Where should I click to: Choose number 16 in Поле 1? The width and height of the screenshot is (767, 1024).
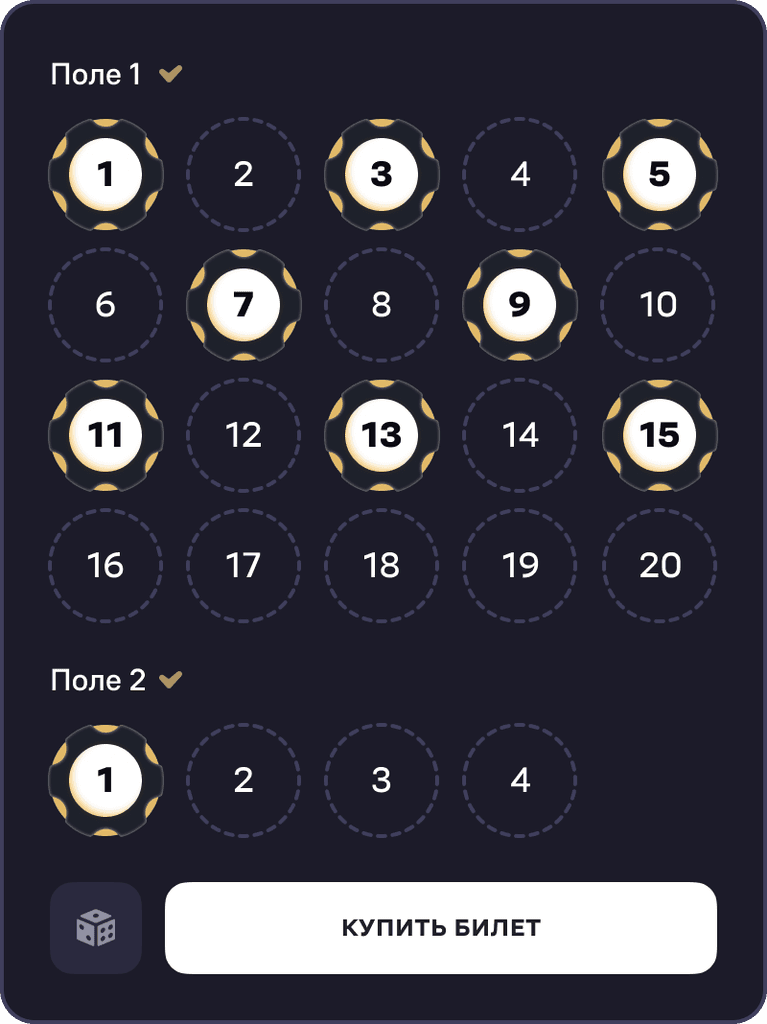pyautogui.click(x=106, y=566)
